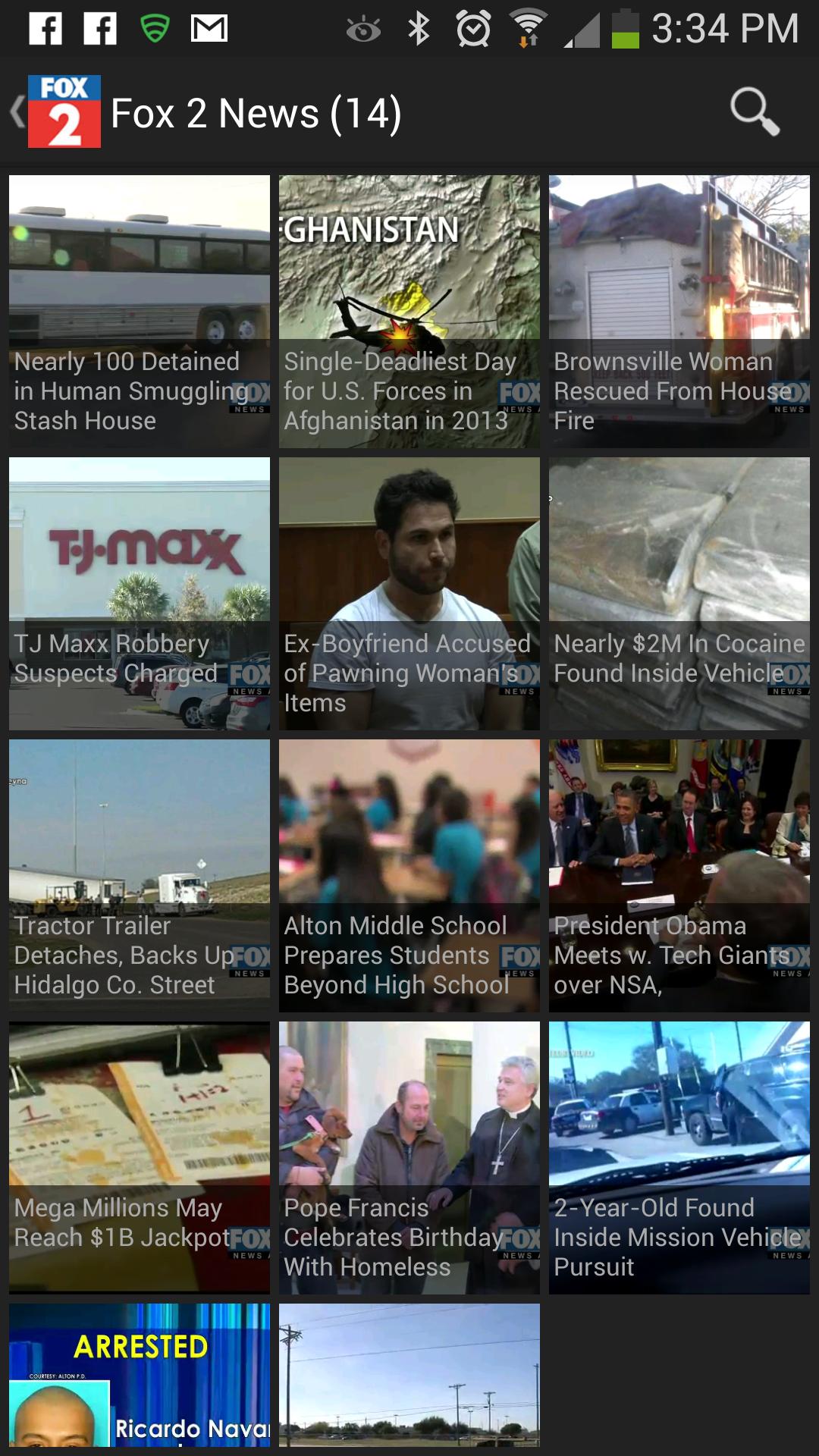Tap the Bluetooth status icon
The height and width of the screenshot is (1456, 819).
(x=420, y=27)
